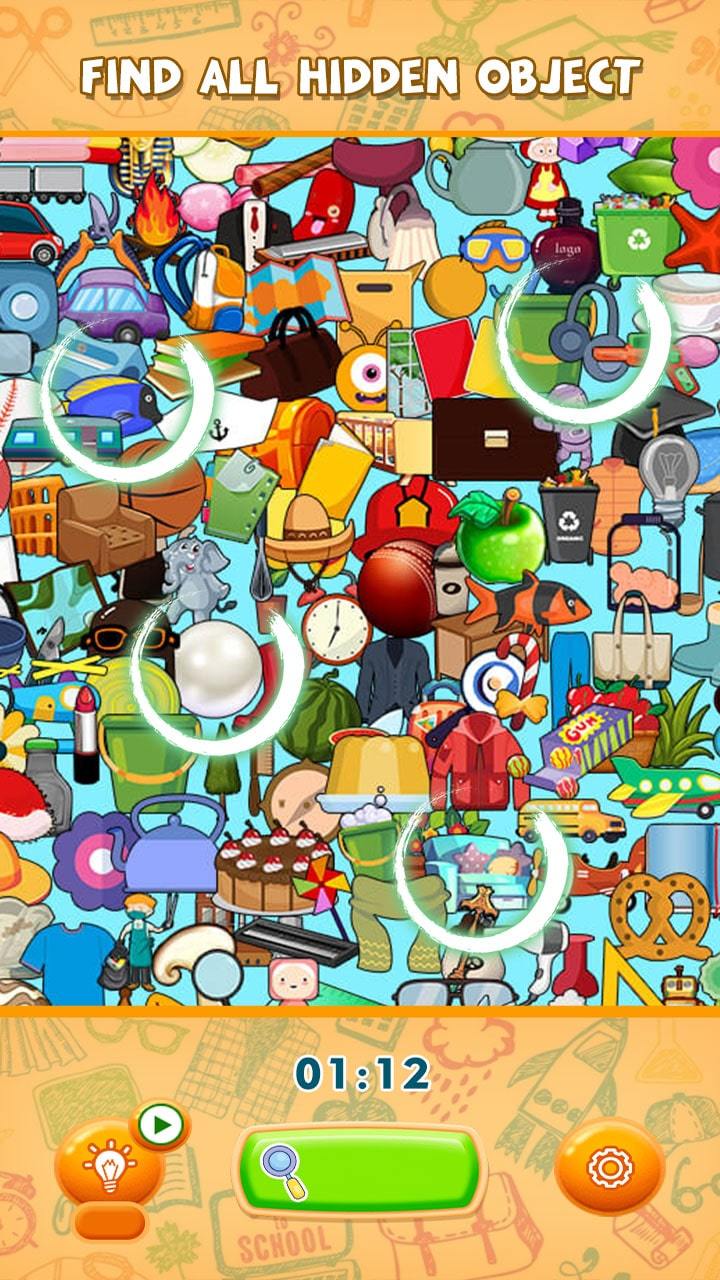Image resolution: width=720 pixels, height=1280 pixels.
Task: Use the lightbulb hint button
Action: click(109, 1165)
